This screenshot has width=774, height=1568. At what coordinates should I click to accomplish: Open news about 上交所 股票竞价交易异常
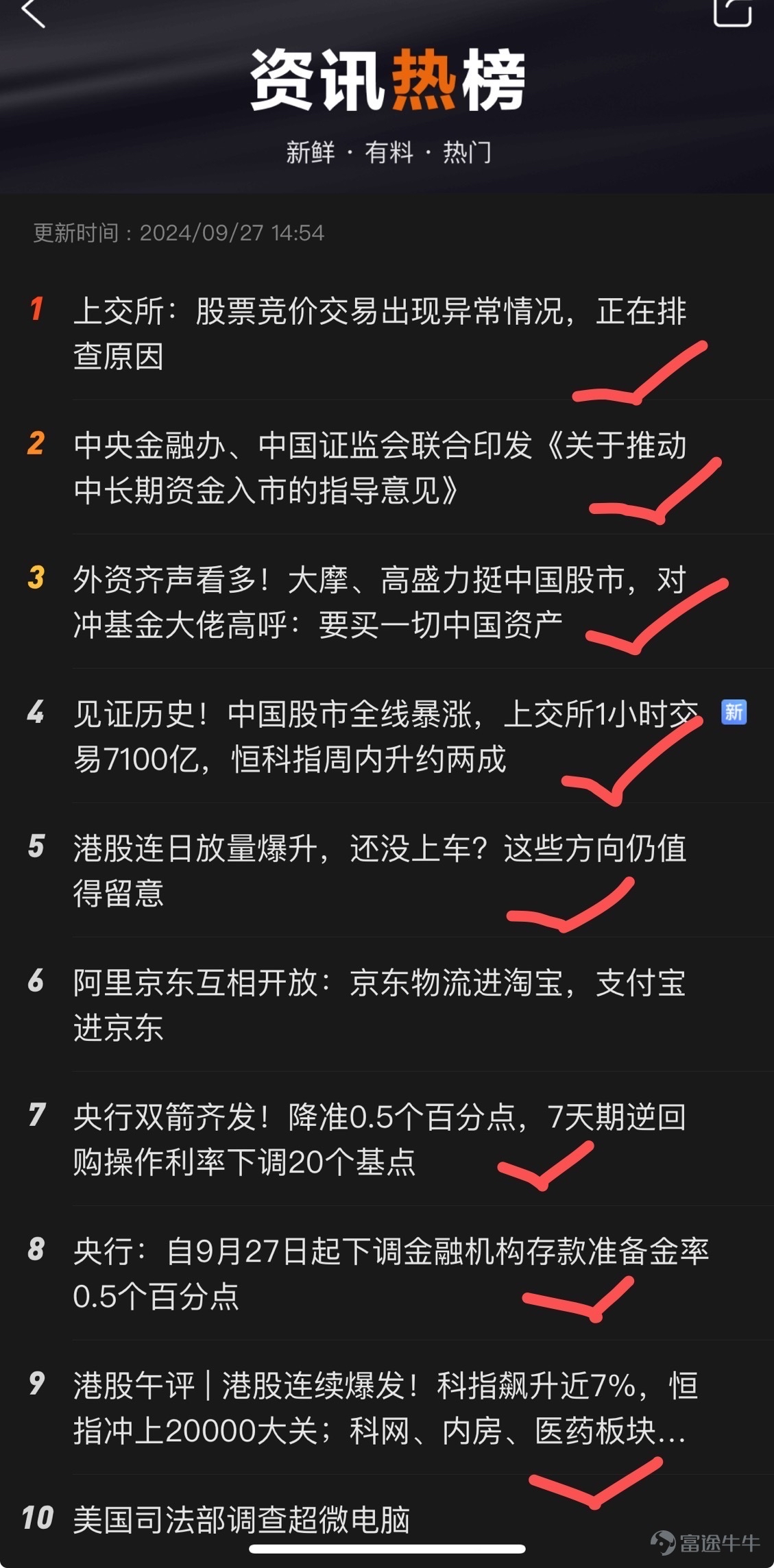[x=379, y=333]
